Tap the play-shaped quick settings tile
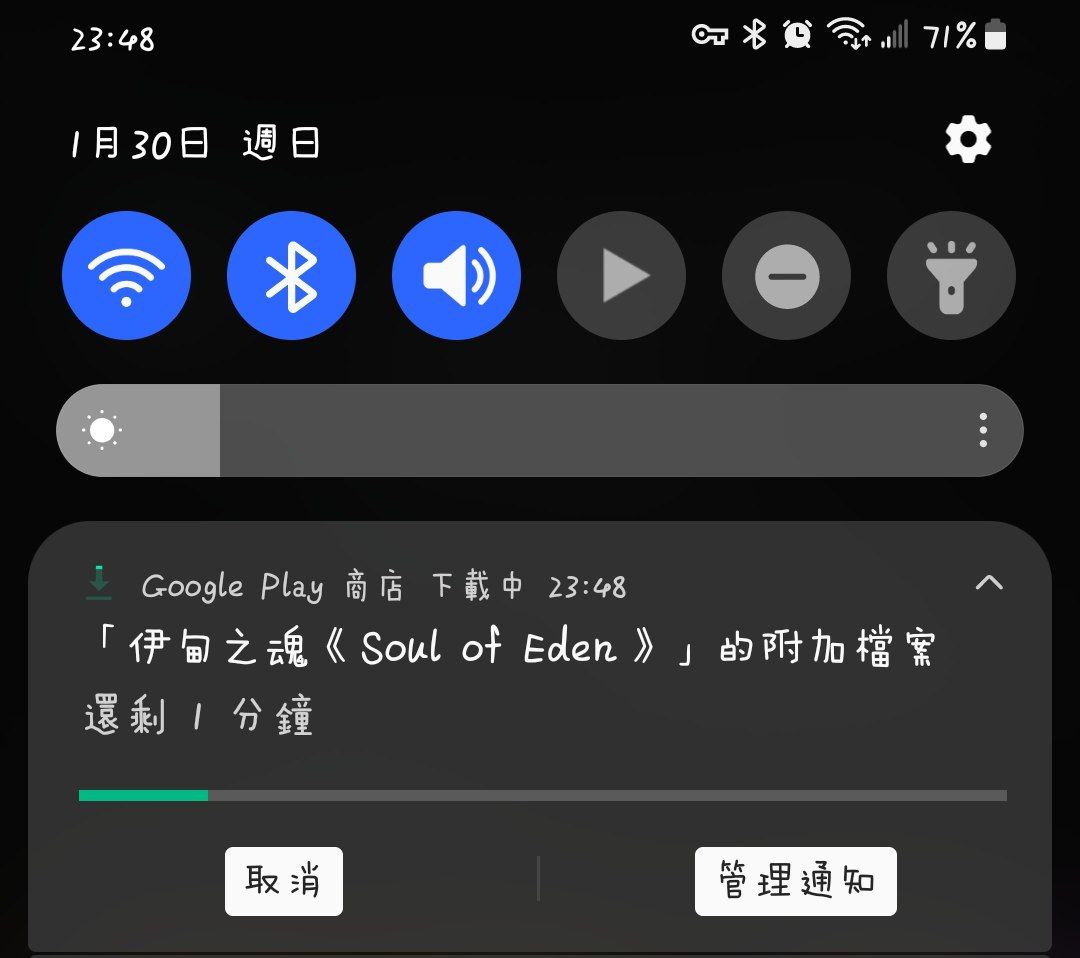This screenshot has height=958, width=1080. coord(621,276)
